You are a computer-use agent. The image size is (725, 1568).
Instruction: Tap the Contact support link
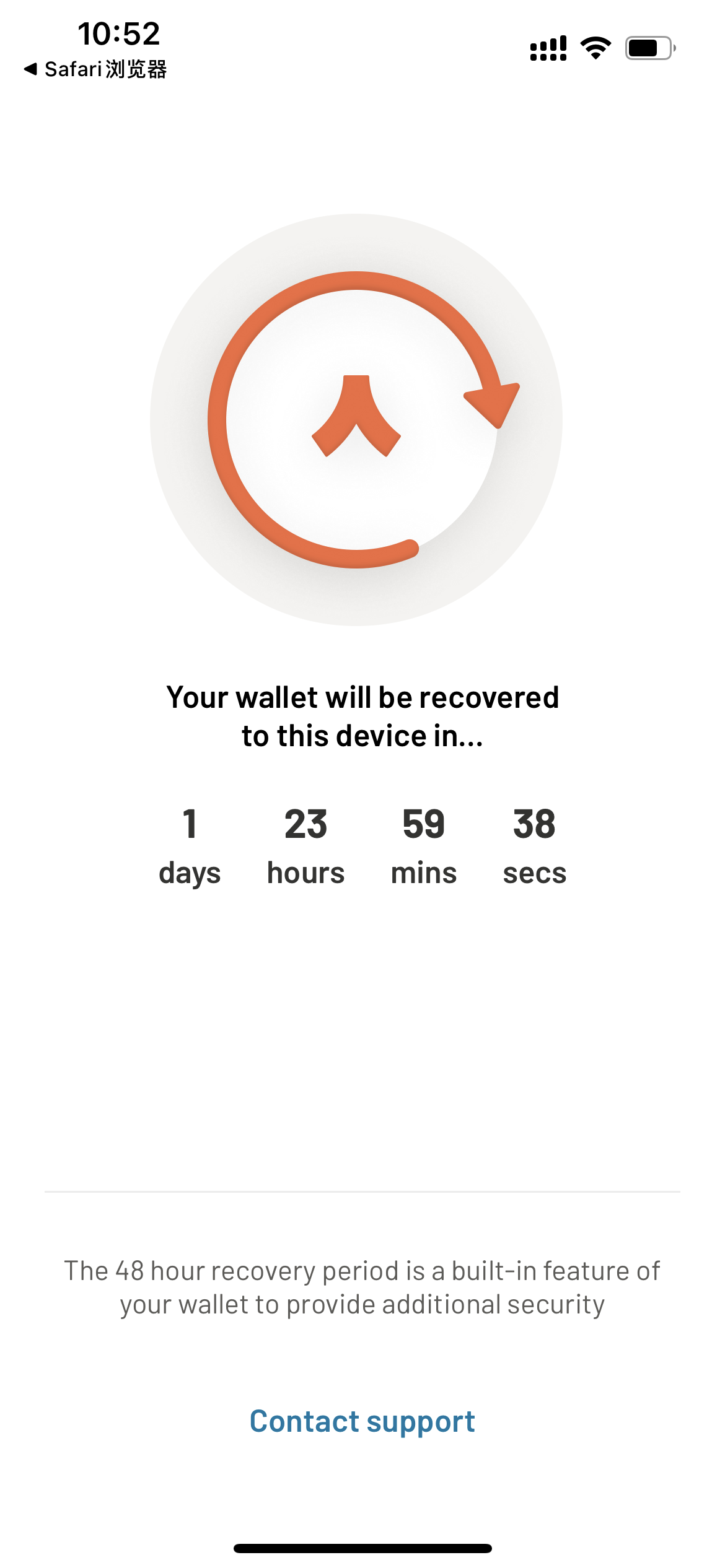pyautogui.click(x=362, y=1421)
